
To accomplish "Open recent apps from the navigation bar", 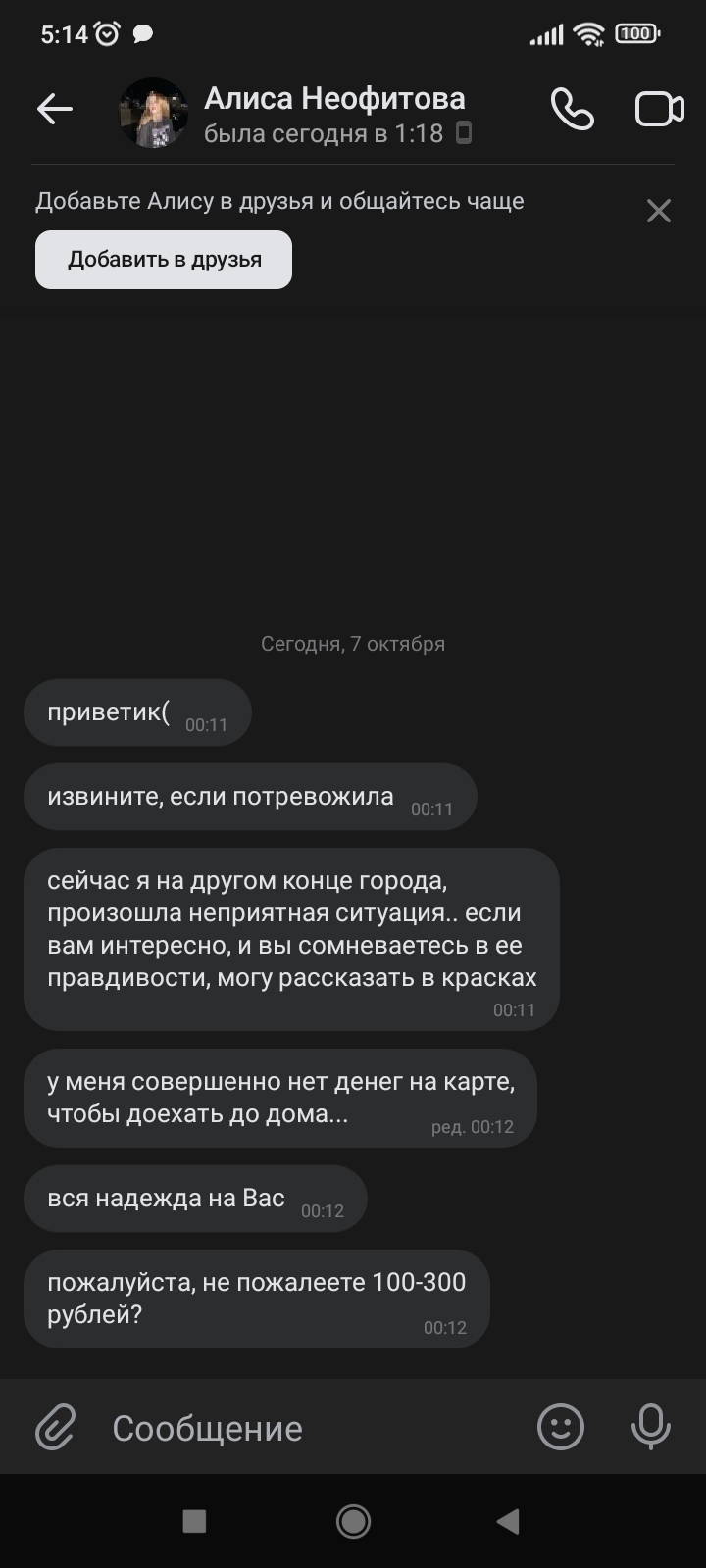I will pyautogui.click(x=194, y=1521).
